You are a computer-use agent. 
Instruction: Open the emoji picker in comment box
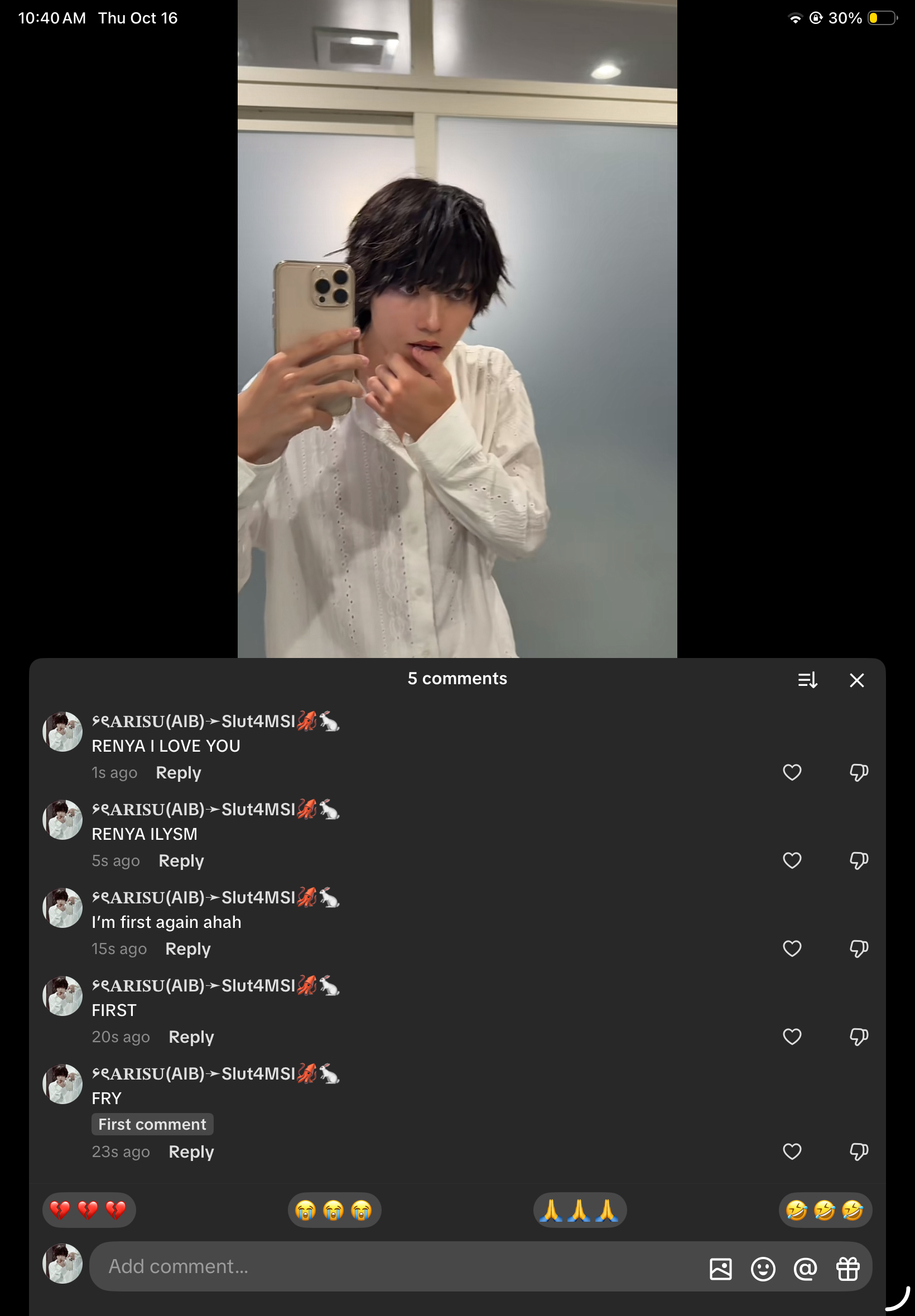coord(763,1269)
